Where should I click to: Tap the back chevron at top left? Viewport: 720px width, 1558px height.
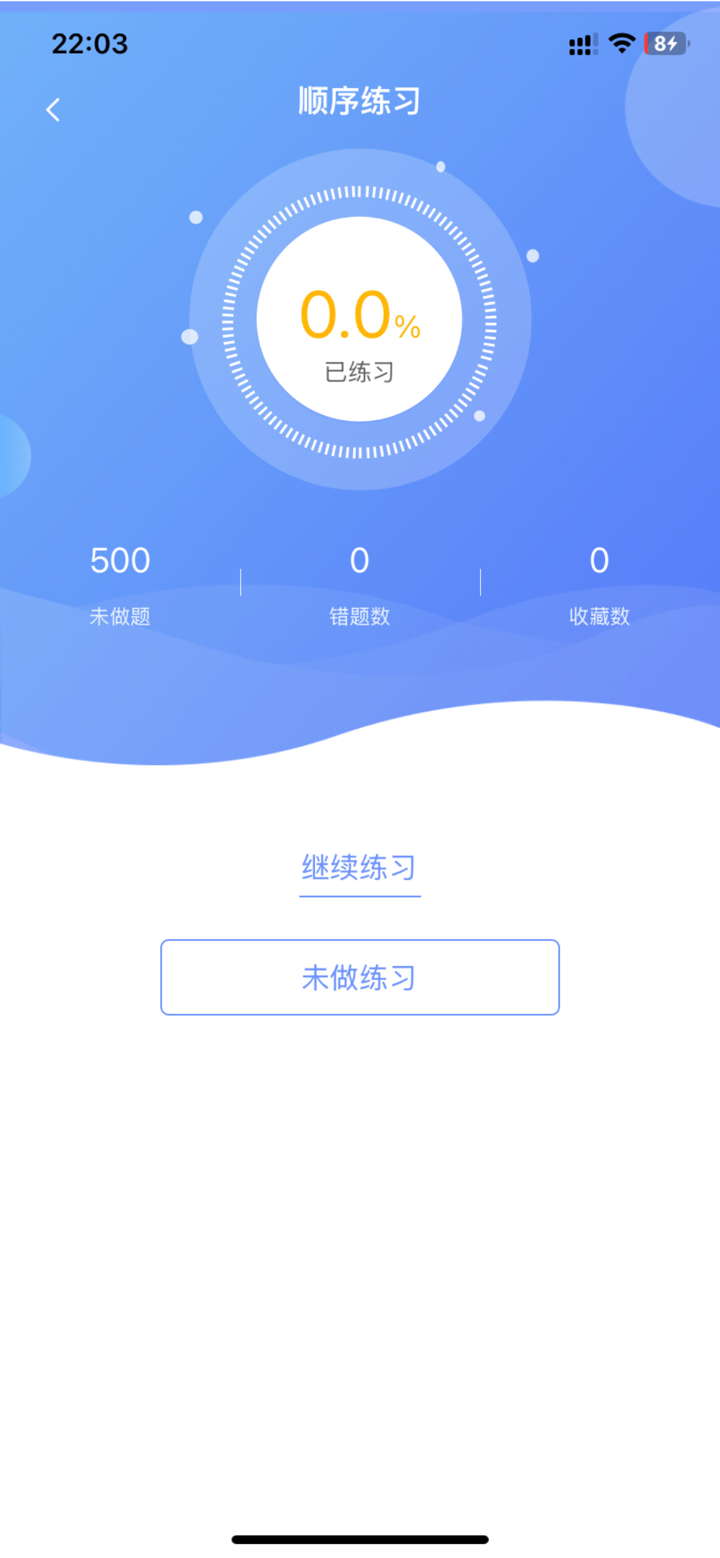click(x=52, y=109)
